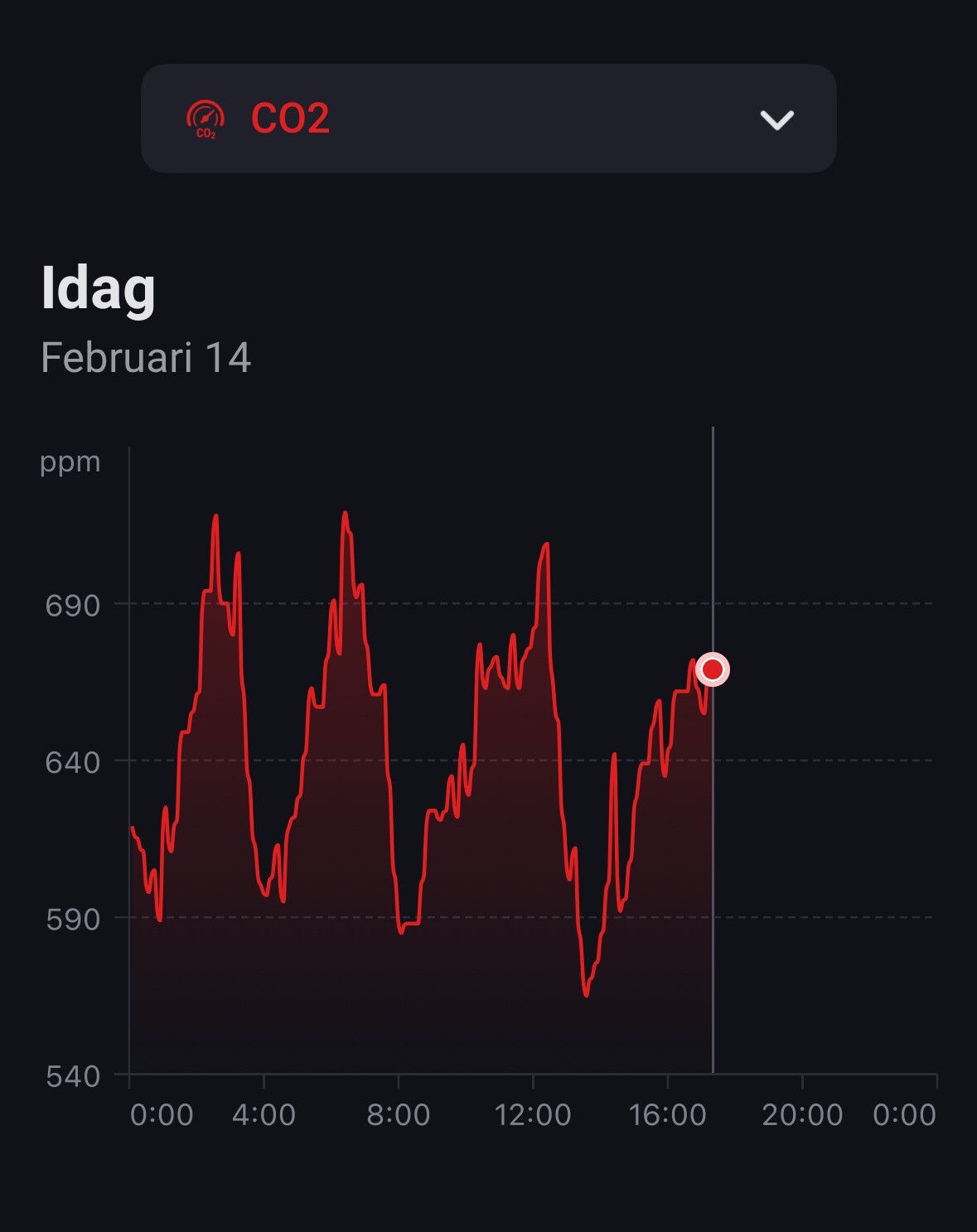The width and height of the screenshot is (977, 1232).
Task: Tap the red data point marker on the chart
Action: click(x=713, y=669)
